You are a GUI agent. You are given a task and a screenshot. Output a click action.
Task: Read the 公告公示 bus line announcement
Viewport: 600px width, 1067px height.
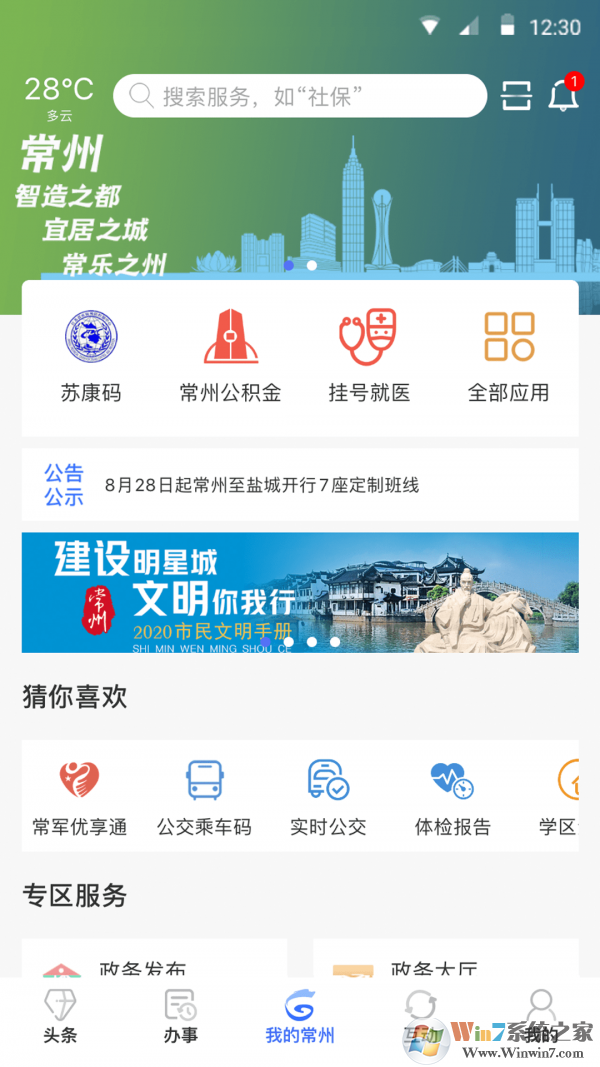pyautogui.click(x=262, y=486)
